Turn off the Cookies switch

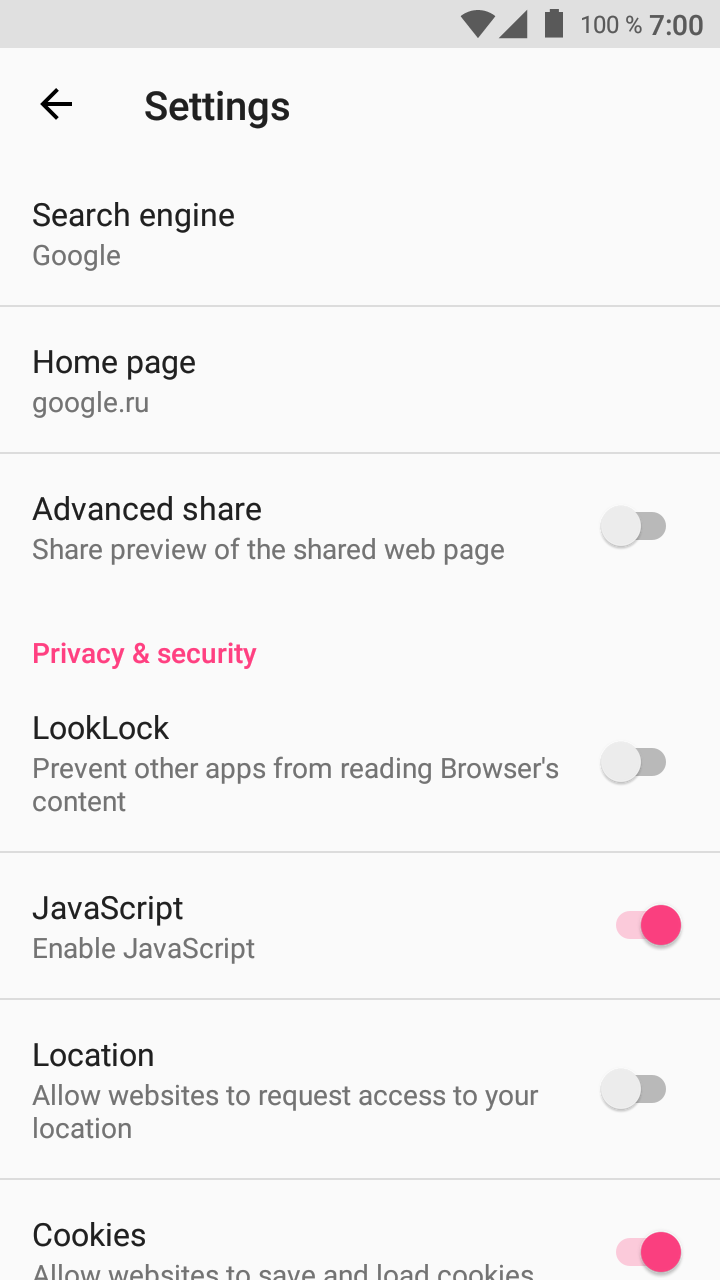(648, 1250)
